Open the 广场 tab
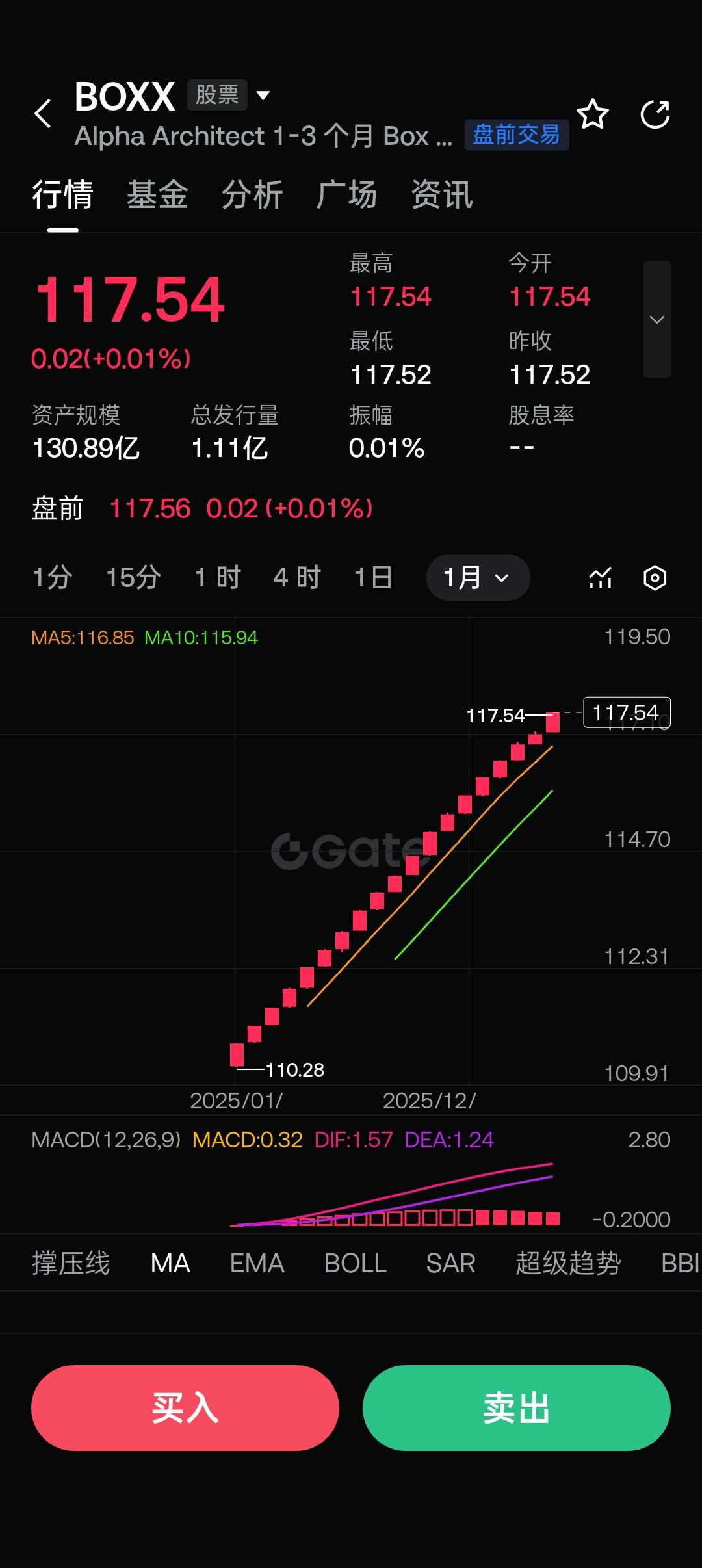Screen dimensions: 702x1568 [346, 195]
